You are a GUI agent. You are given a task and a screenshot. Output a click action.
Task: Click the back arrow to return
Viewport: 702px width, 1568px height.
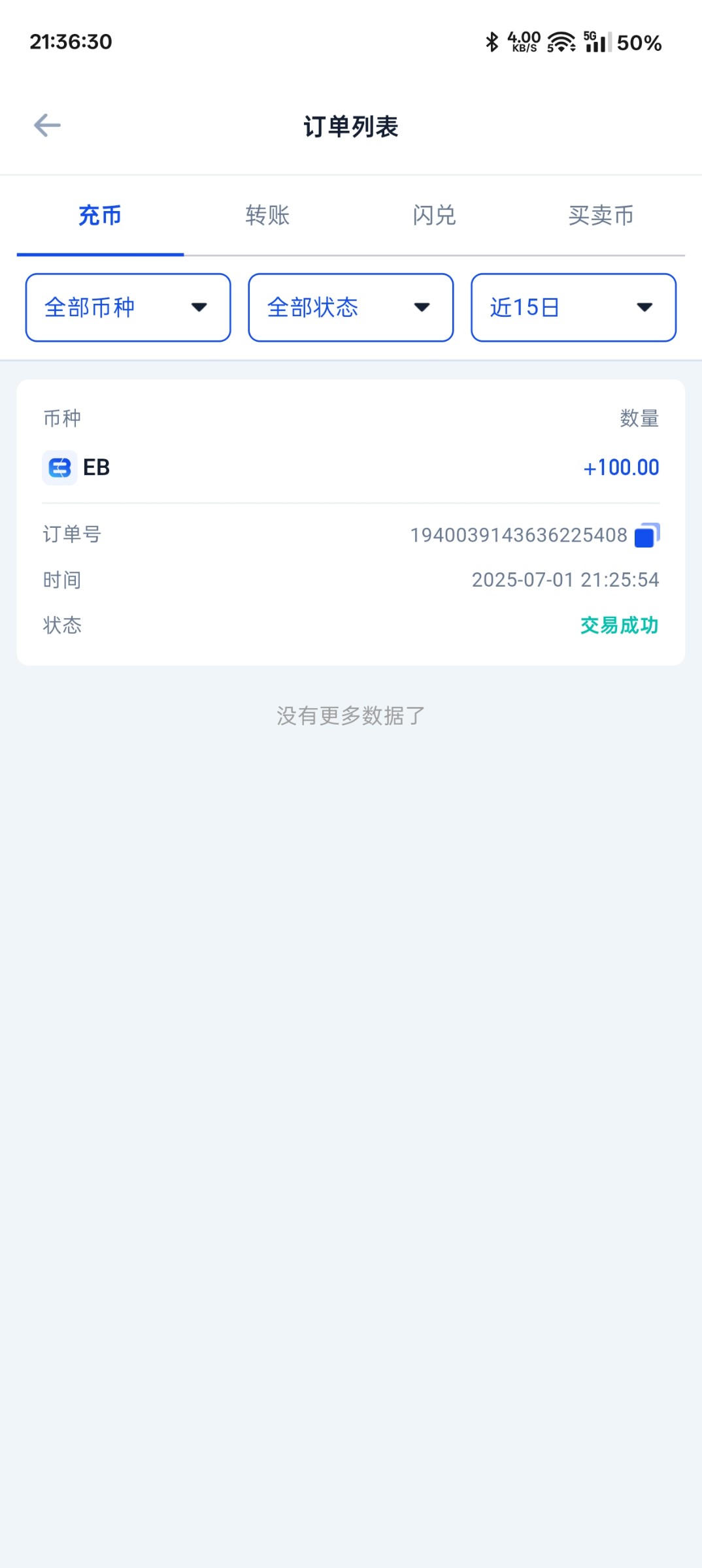click(x=46, y=124)
